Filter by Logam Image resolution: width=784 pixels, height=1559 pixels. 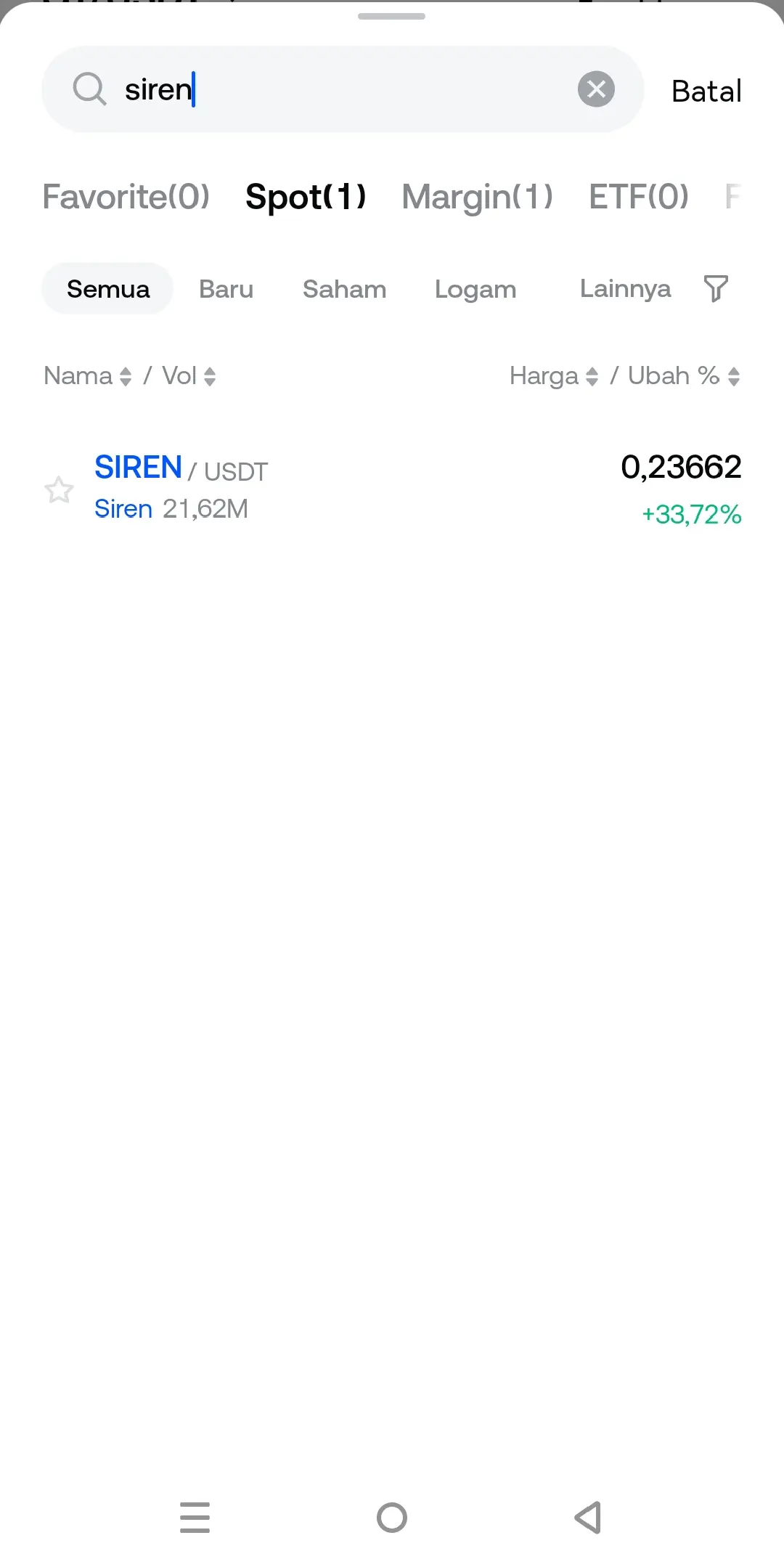pyautogui.click(x=475, y=289)
